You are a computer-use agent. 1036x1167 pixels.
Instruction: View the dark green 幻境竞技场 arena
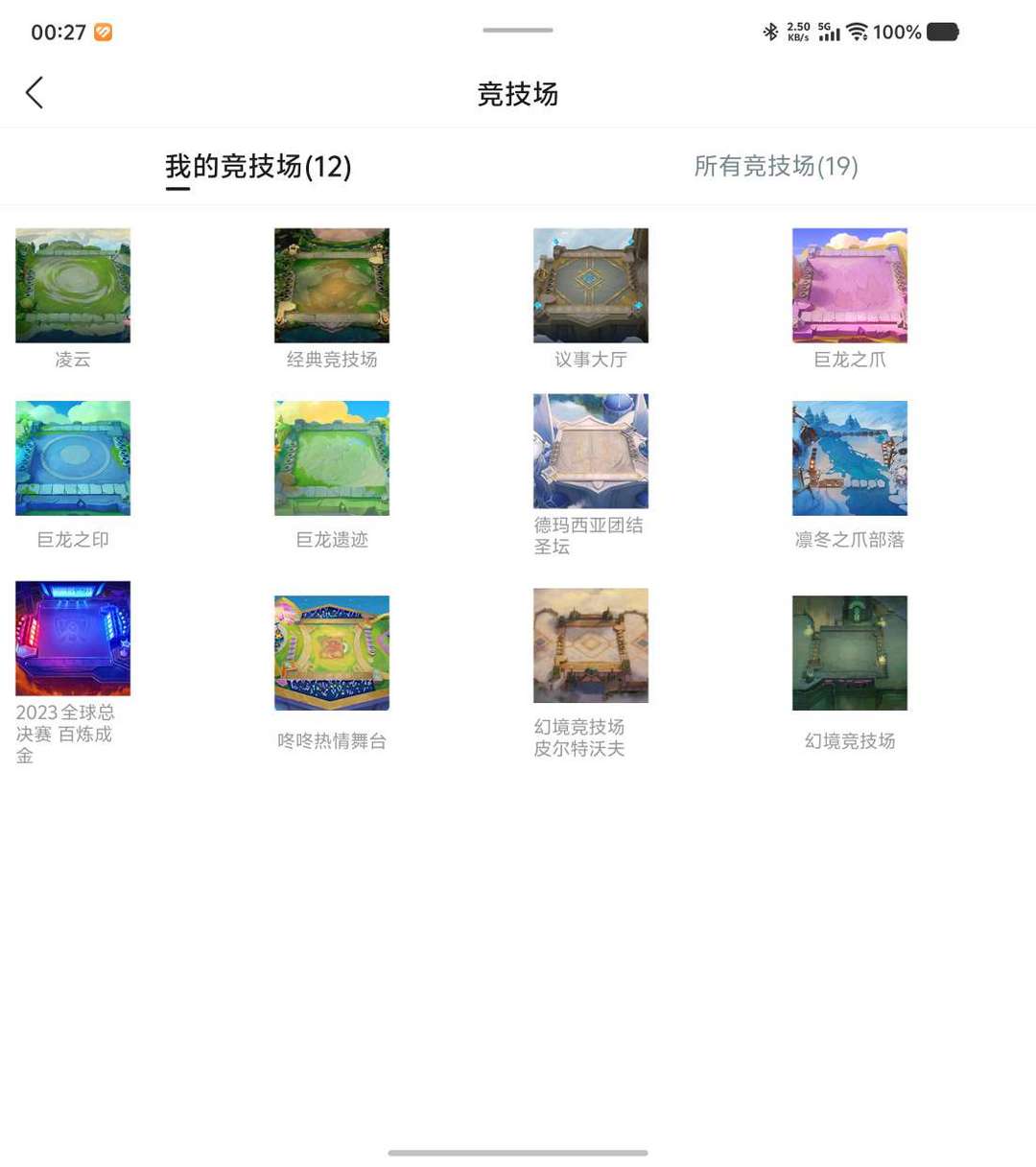click(850, 653)
